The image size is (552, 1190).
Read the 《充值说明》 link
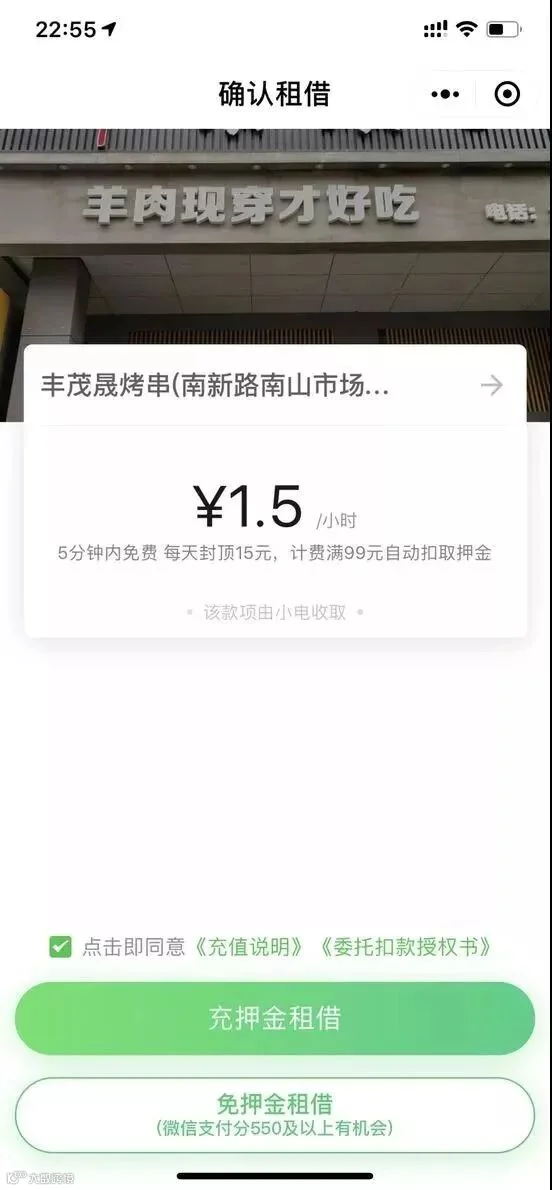point(250,946)
